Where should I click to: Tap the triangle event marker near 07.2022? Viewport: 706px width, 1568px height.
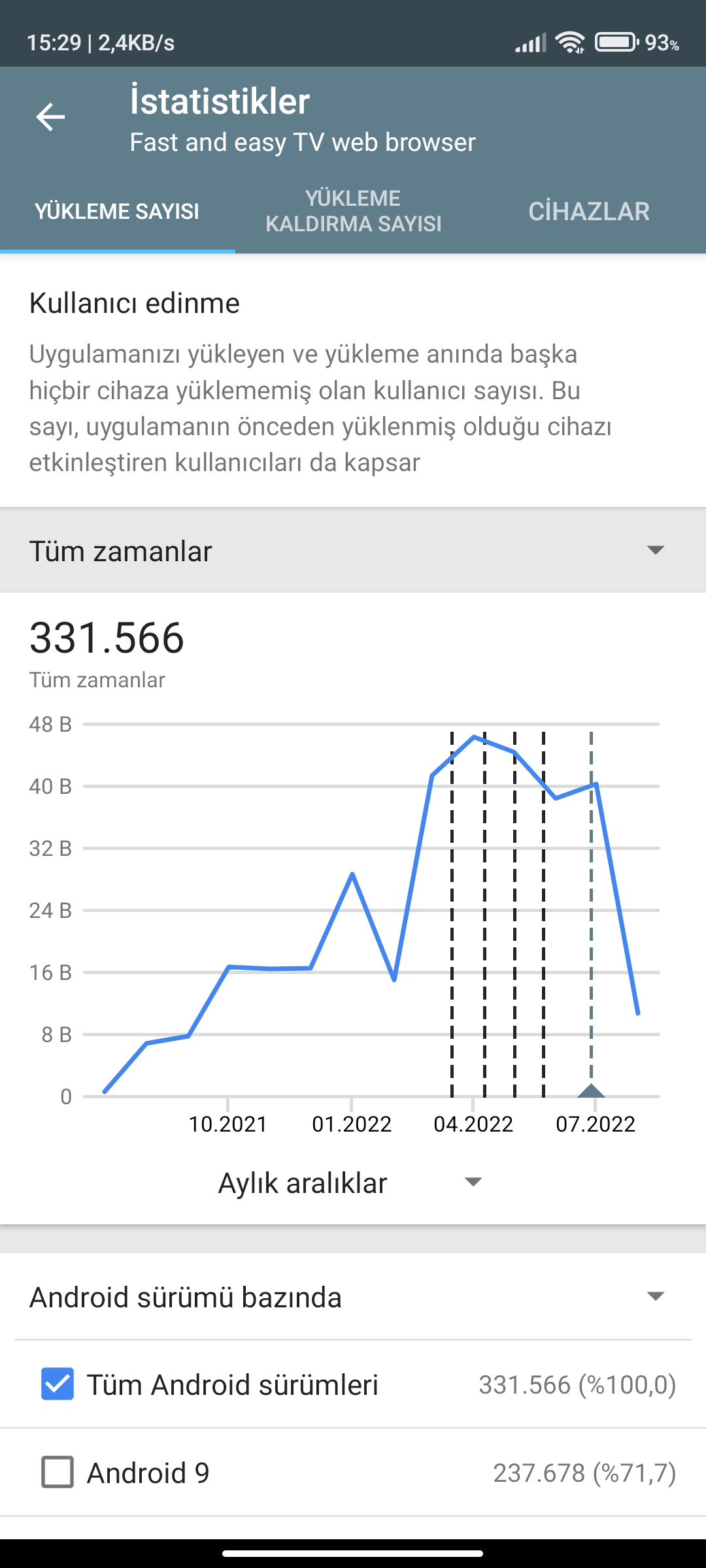point(591,1090)
